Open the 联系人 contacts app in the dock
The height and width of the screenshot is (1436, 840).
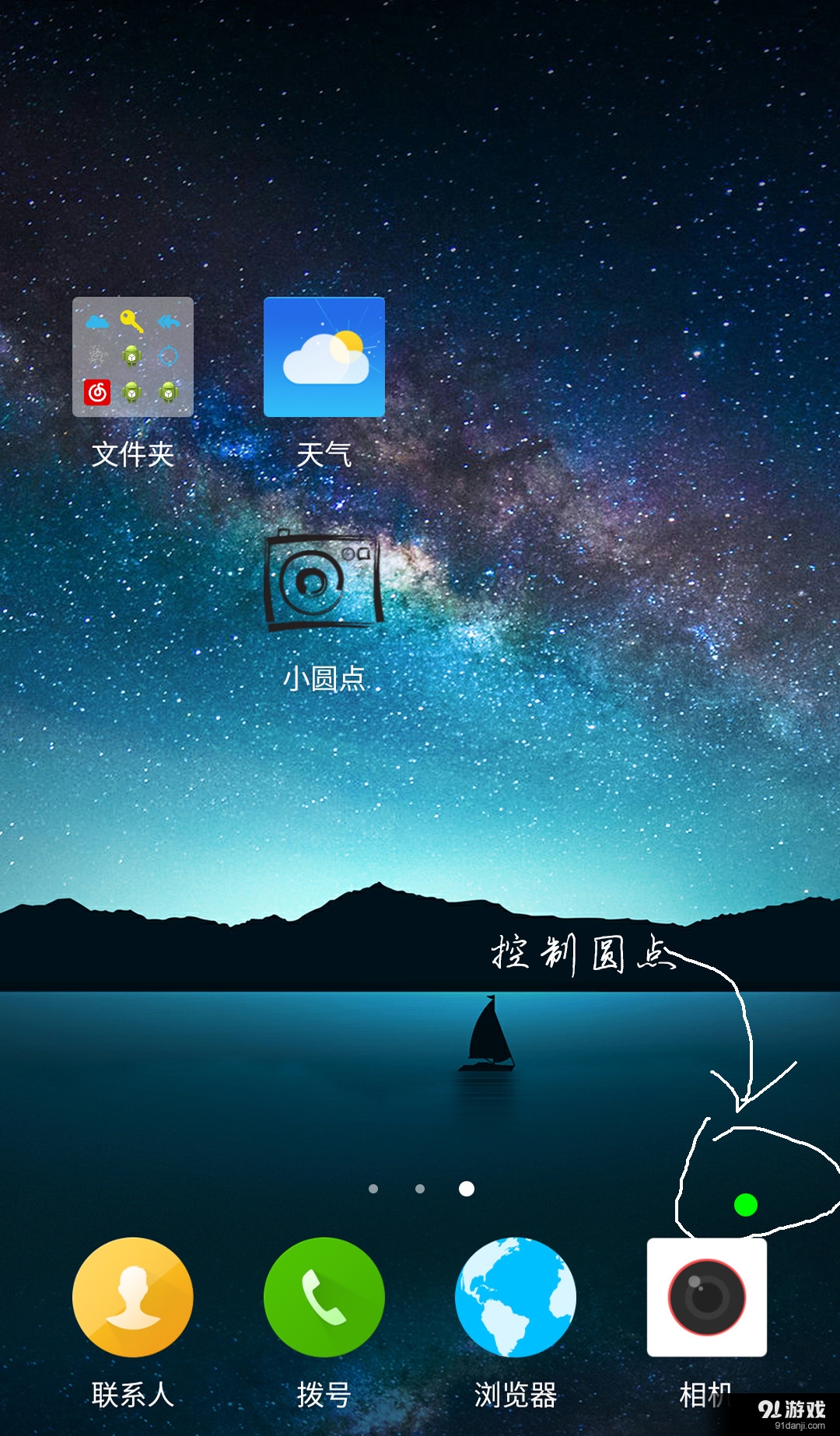tap(131, 1296)
